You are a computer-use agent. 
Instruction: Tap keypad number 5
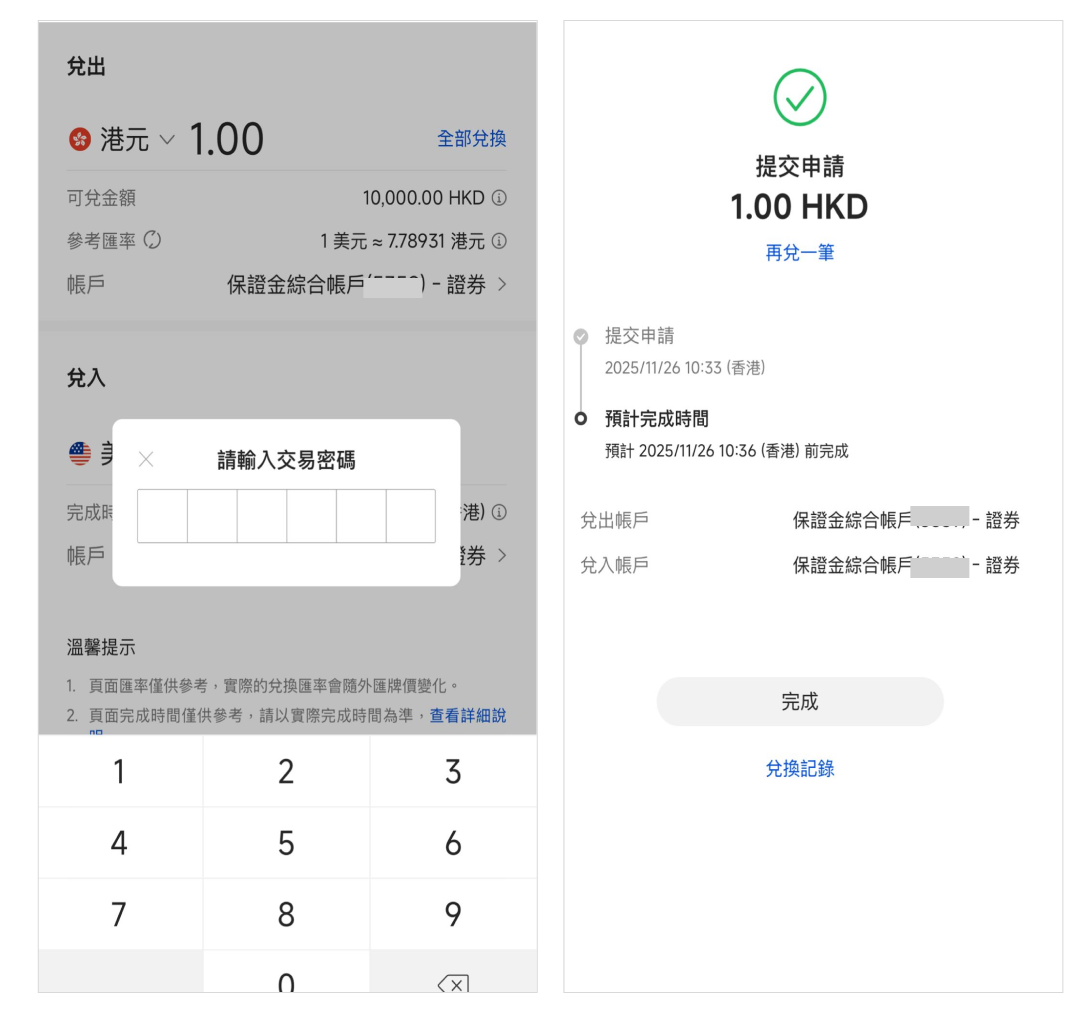pyautogui.click(x=286, y=843)
